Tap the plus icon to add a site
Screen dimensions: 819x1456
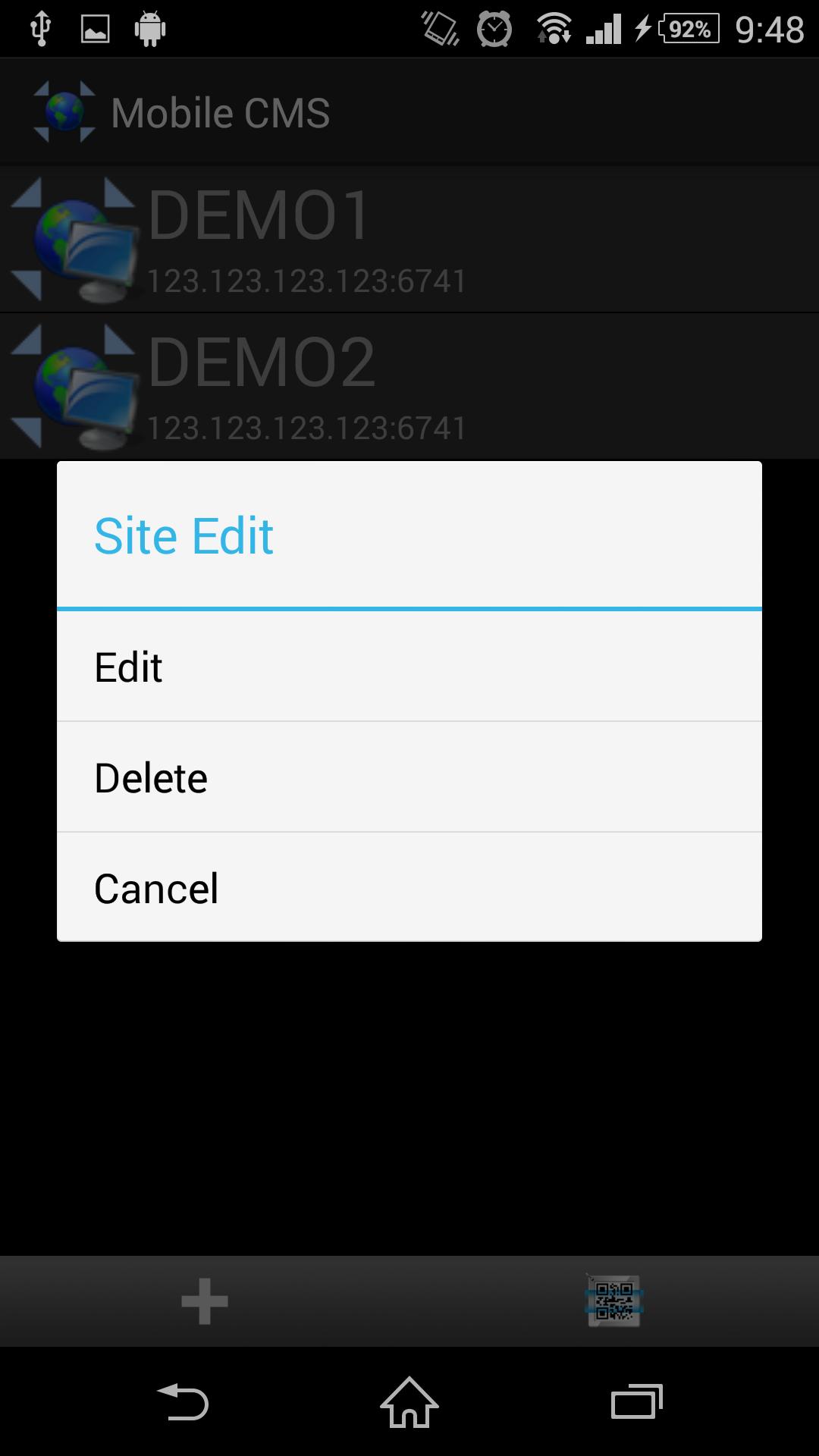click(203, 1300)
